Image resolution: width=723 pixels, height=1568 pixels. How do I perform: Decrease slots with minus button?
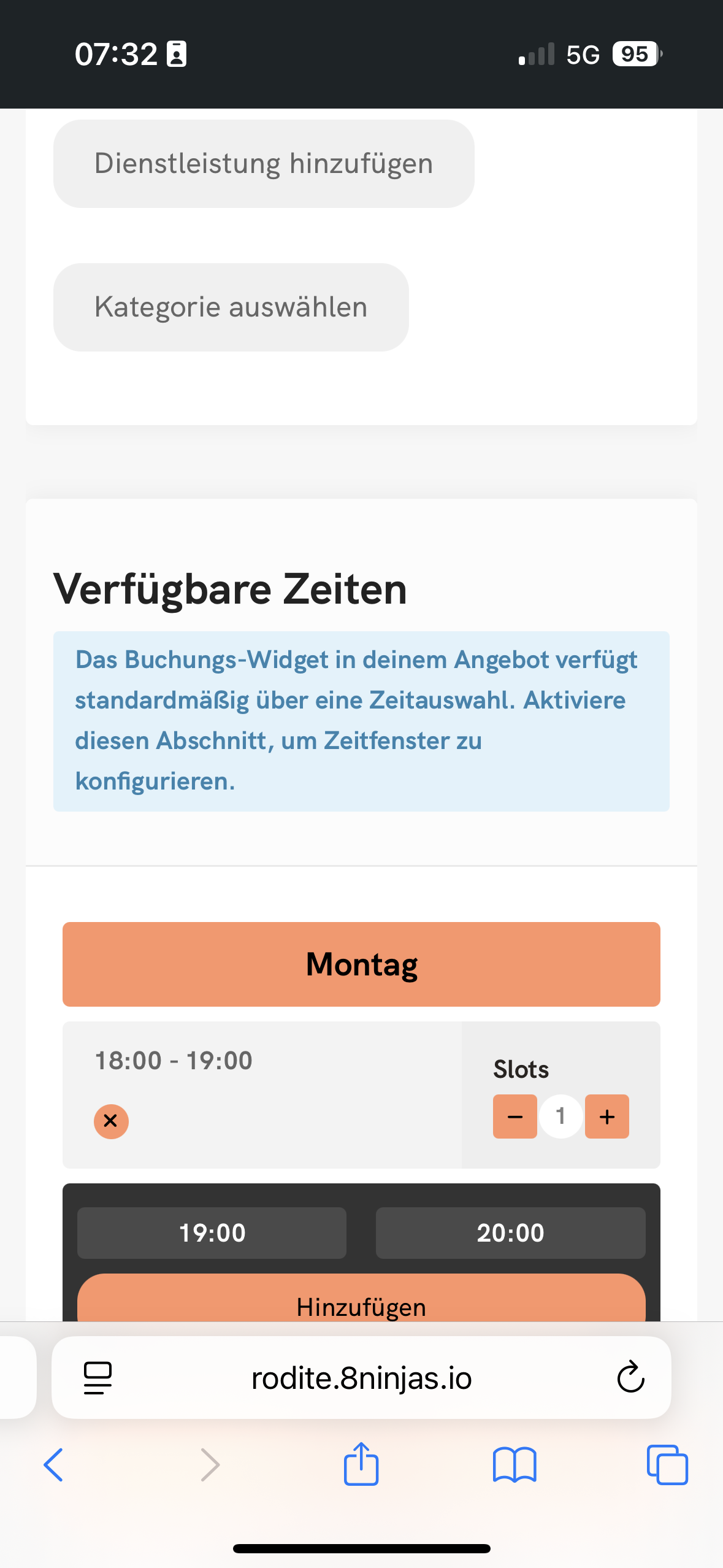[x=515, y=1116]
